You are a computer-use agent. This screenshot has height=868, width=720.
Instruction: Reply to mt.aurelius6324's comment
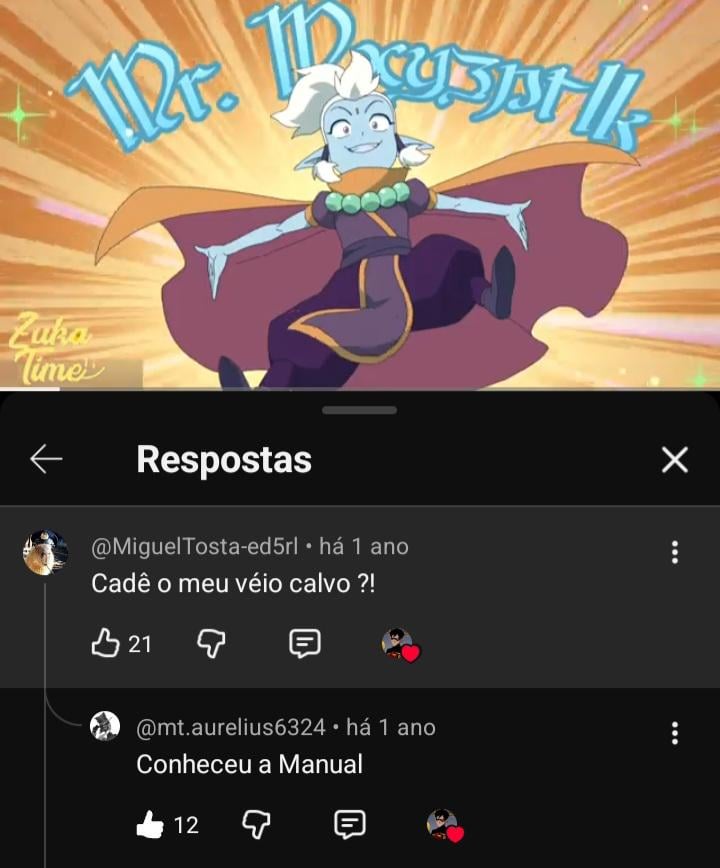pyautogui.click(x=349, y=824)
